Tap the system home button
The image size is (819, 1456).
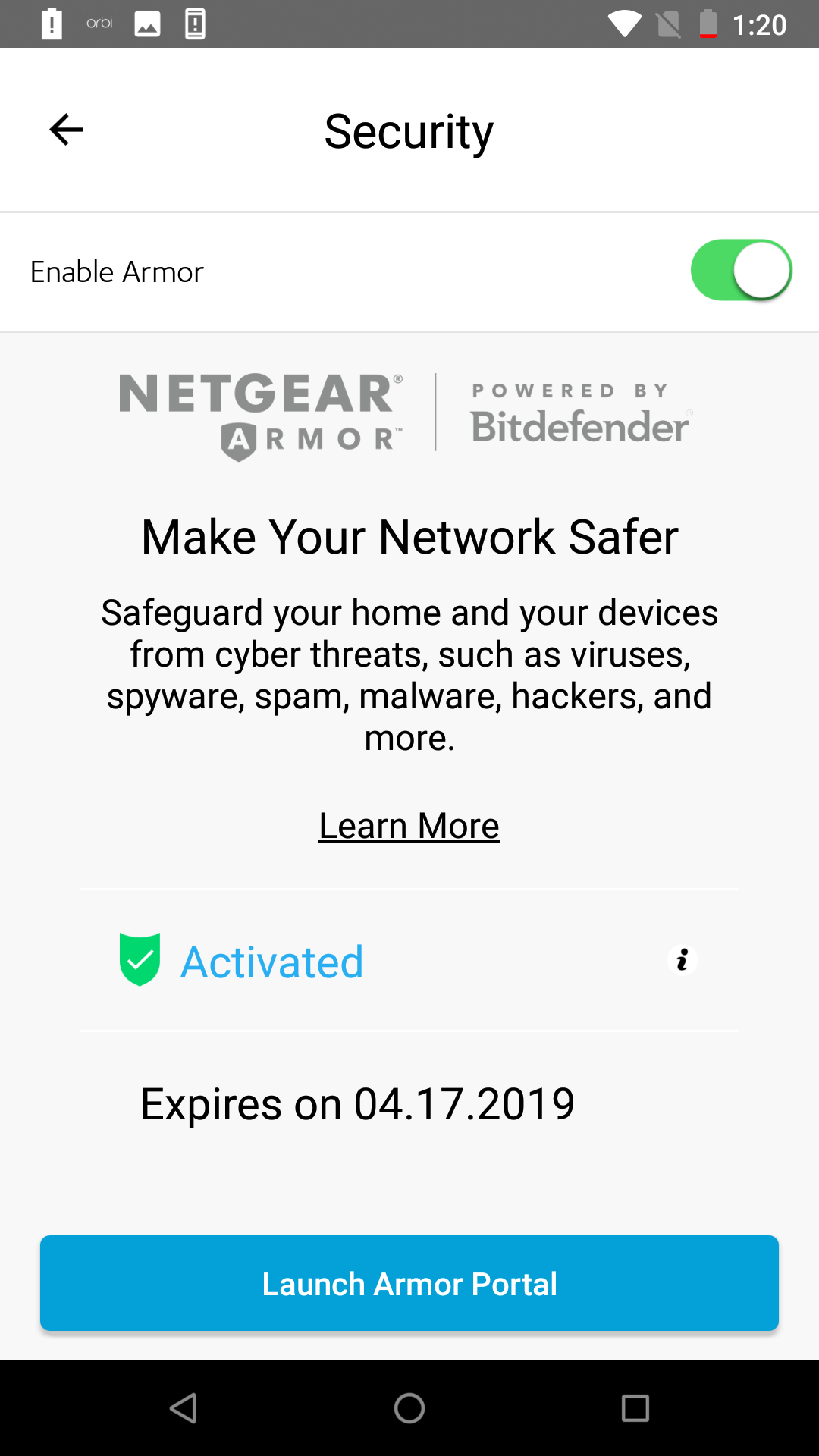[409, 1408]
